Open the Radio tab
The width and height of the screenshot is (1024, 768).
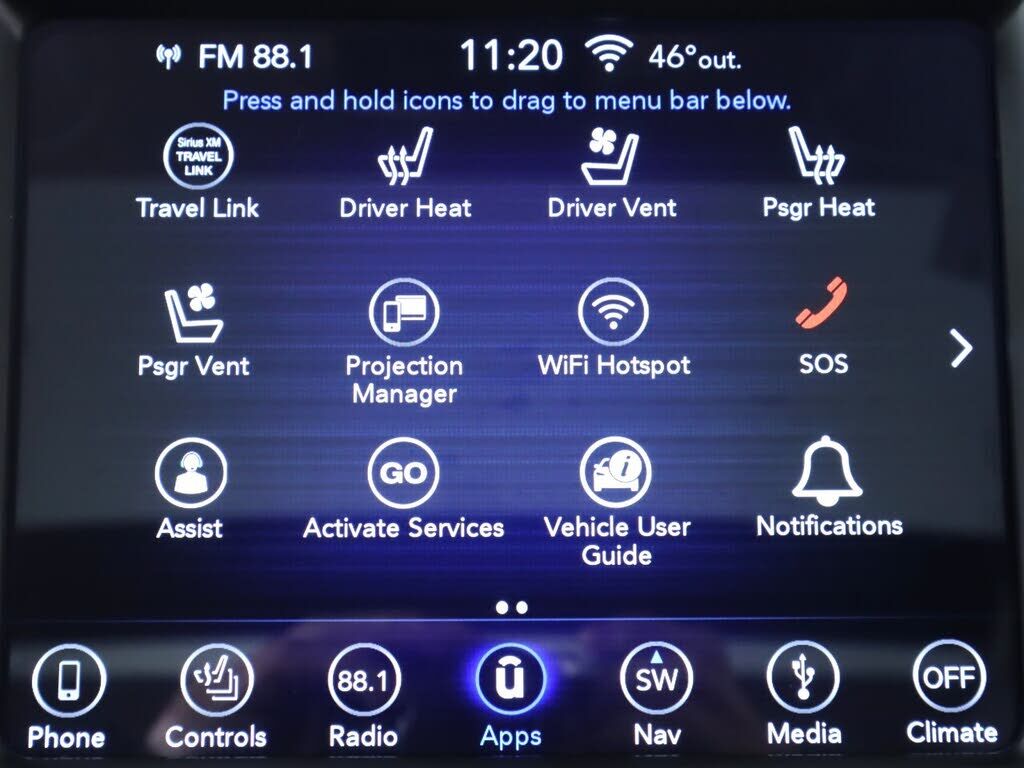(x=363, y=682)
